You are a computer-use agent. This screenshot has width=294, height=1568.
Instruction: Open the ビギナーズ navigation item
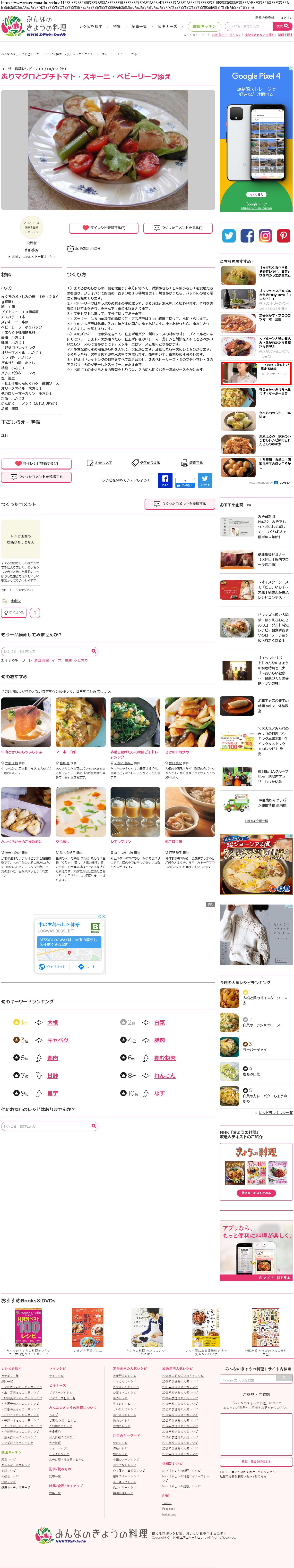(167, 27)
